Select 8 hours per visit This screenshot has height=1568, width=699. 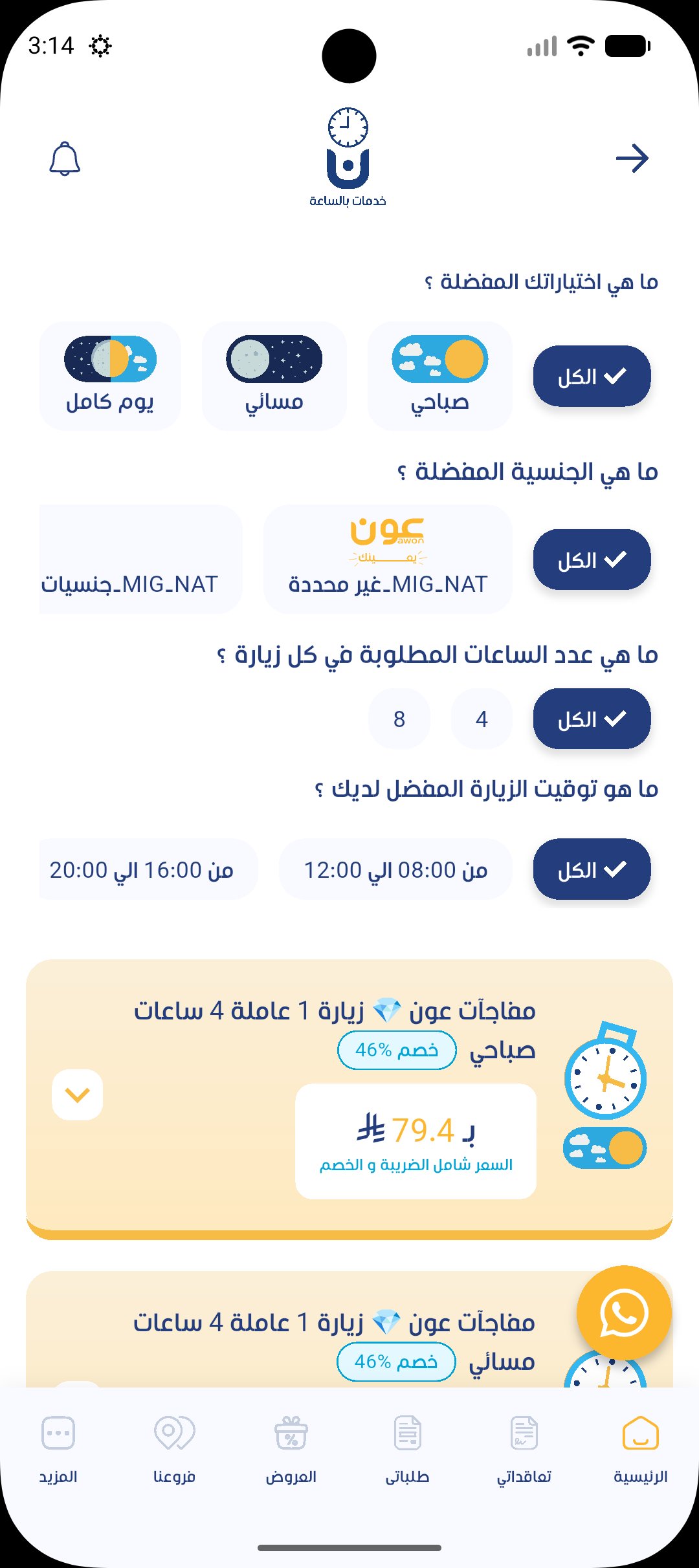click(399, 719)
